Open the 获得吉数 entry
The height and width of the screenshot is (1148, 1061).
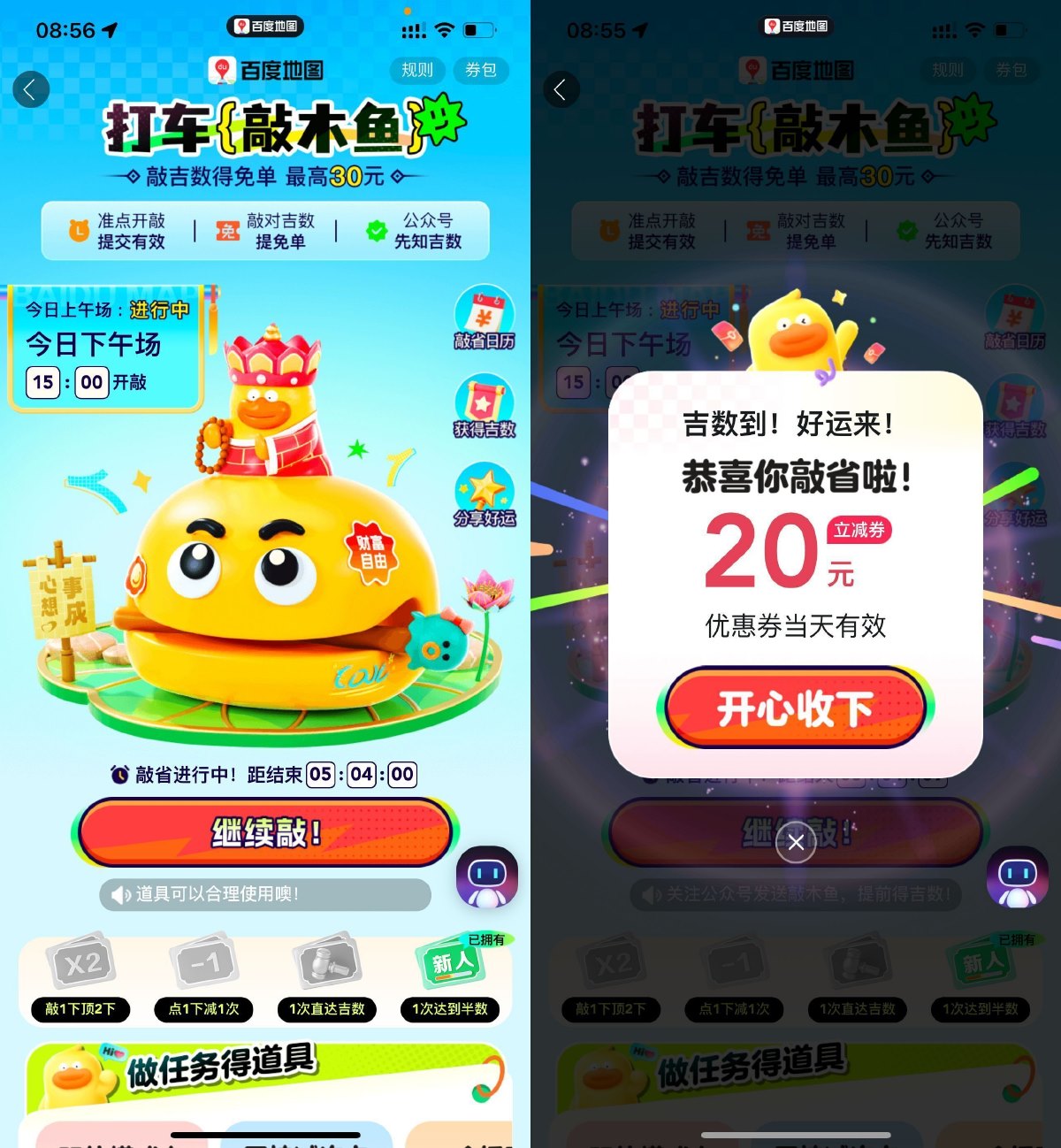coord(484,407)
